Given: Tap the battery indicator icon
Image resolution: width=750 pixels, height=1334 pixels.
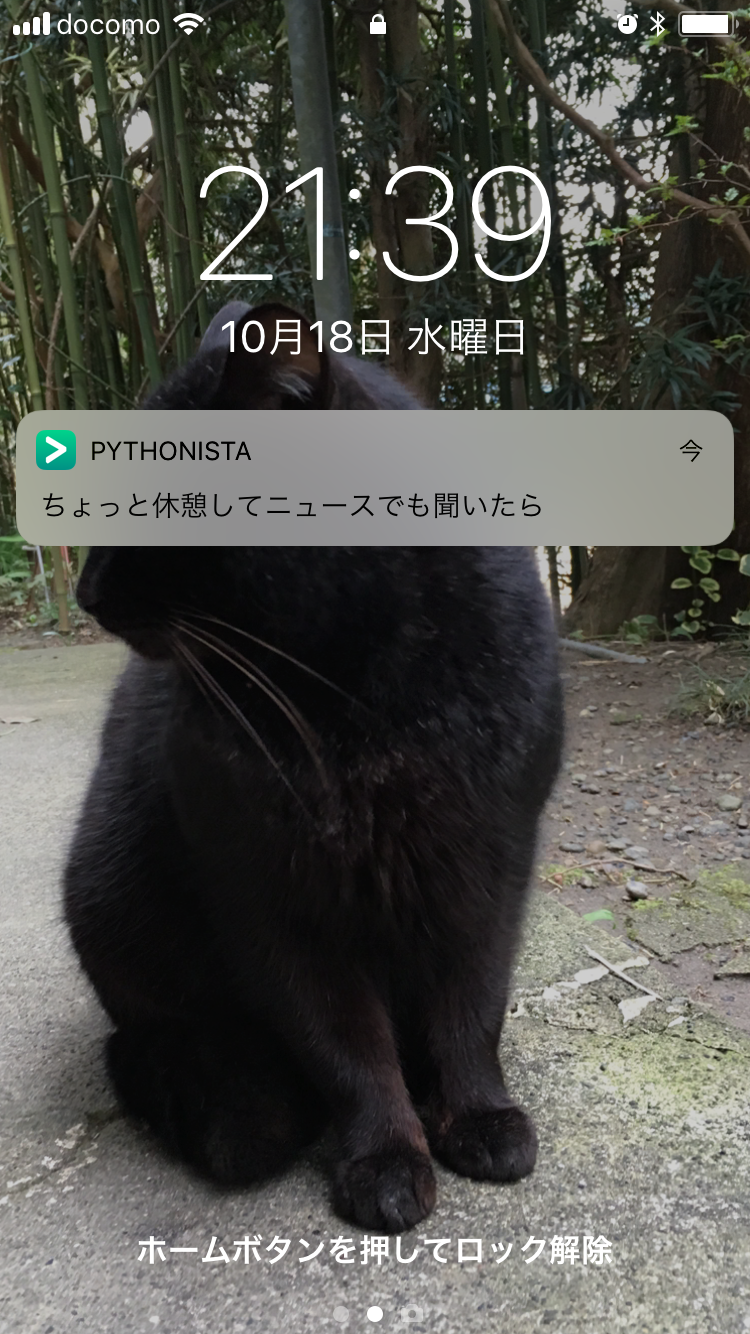Looking at the screenshot, I should 706,25.
